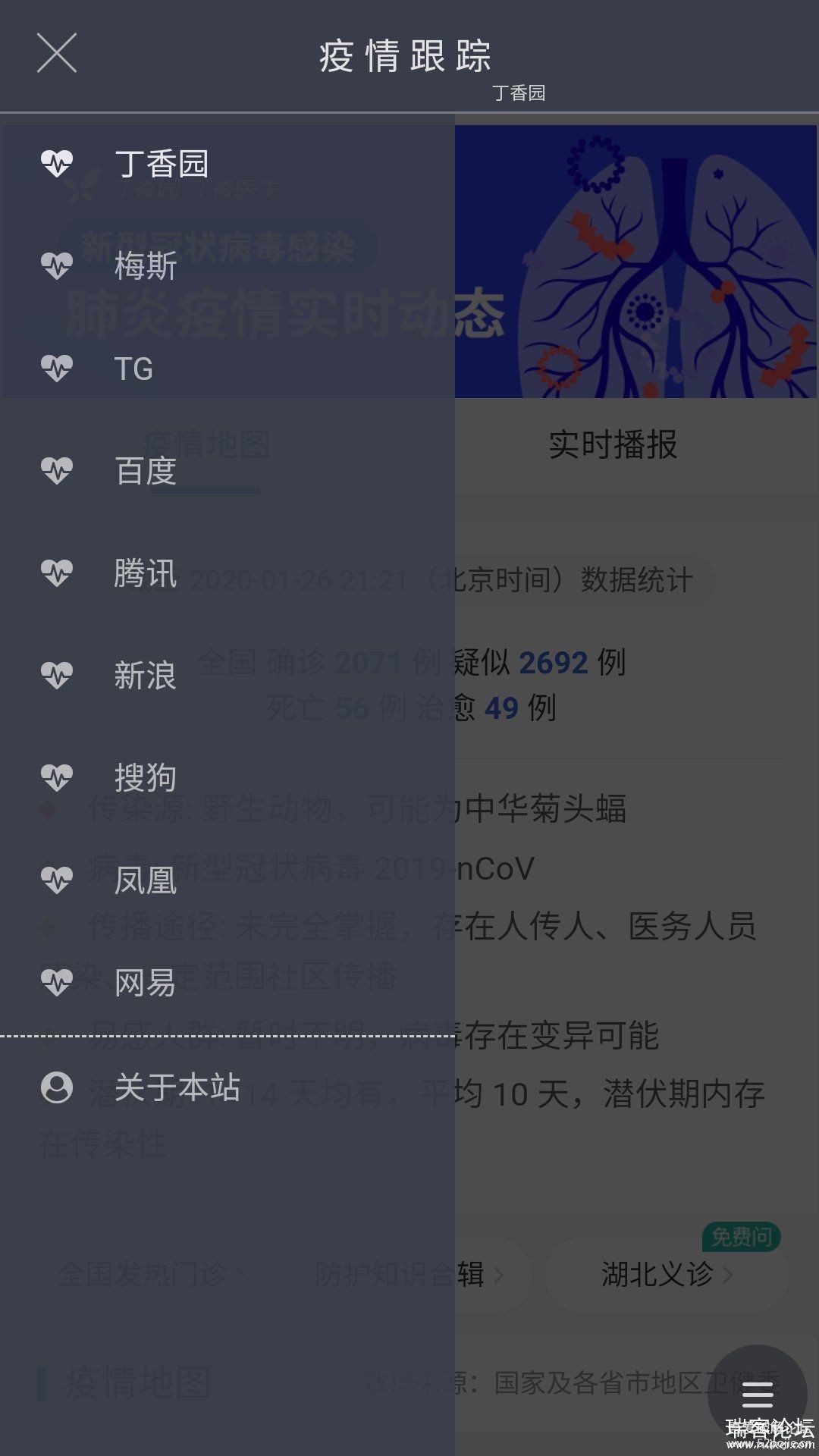Open 搜狗 source
This screenshot has width=819, height=1456.
point(145,778)
